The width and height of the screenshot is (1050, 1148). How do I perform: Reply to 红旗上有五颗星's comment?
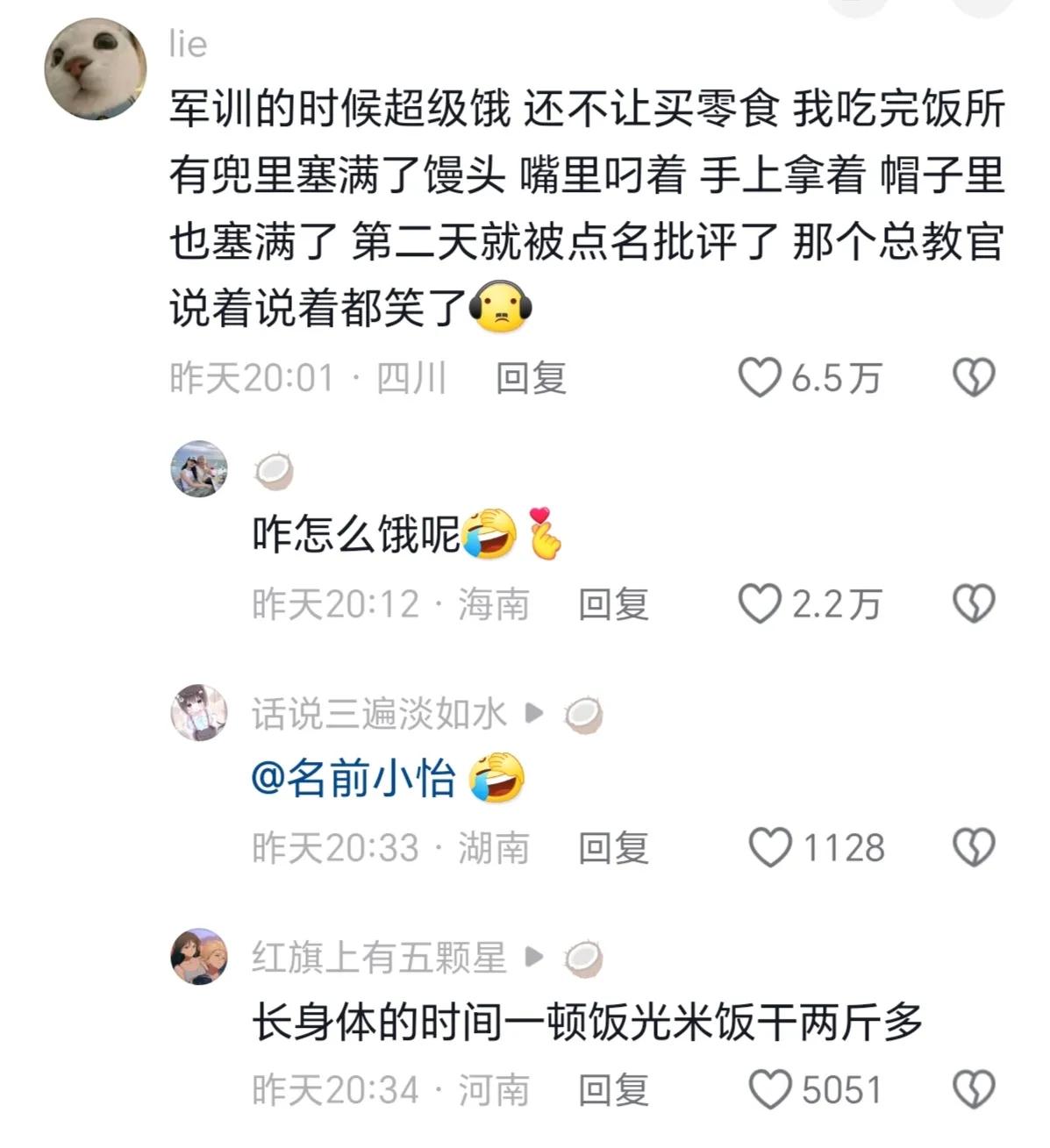pos(613,1090)
